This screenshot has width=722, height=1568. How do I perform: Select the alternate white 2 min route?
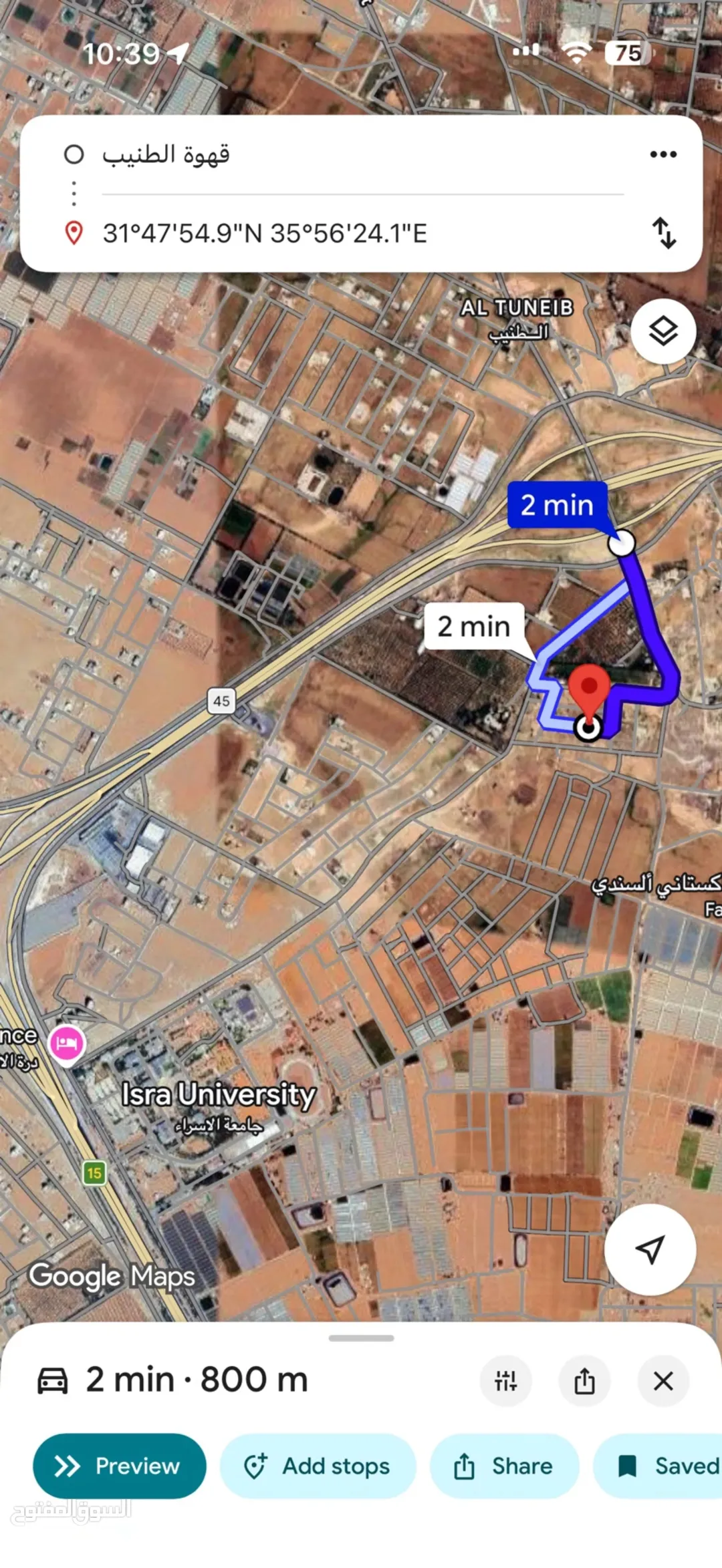[x=474, y=627]
